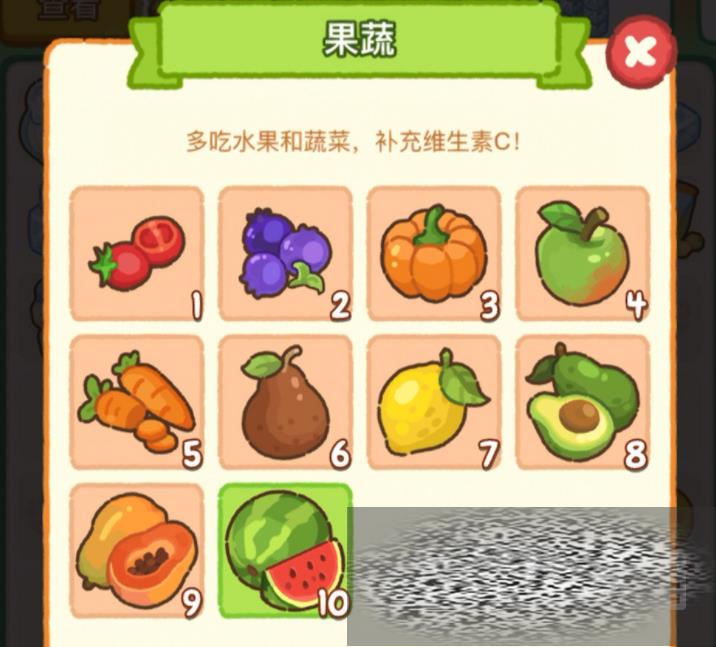Image resolution: width=716 pixels, height=647 pixels.
Task: Select the green apple item numbered 4
Action: pos(582,254)
